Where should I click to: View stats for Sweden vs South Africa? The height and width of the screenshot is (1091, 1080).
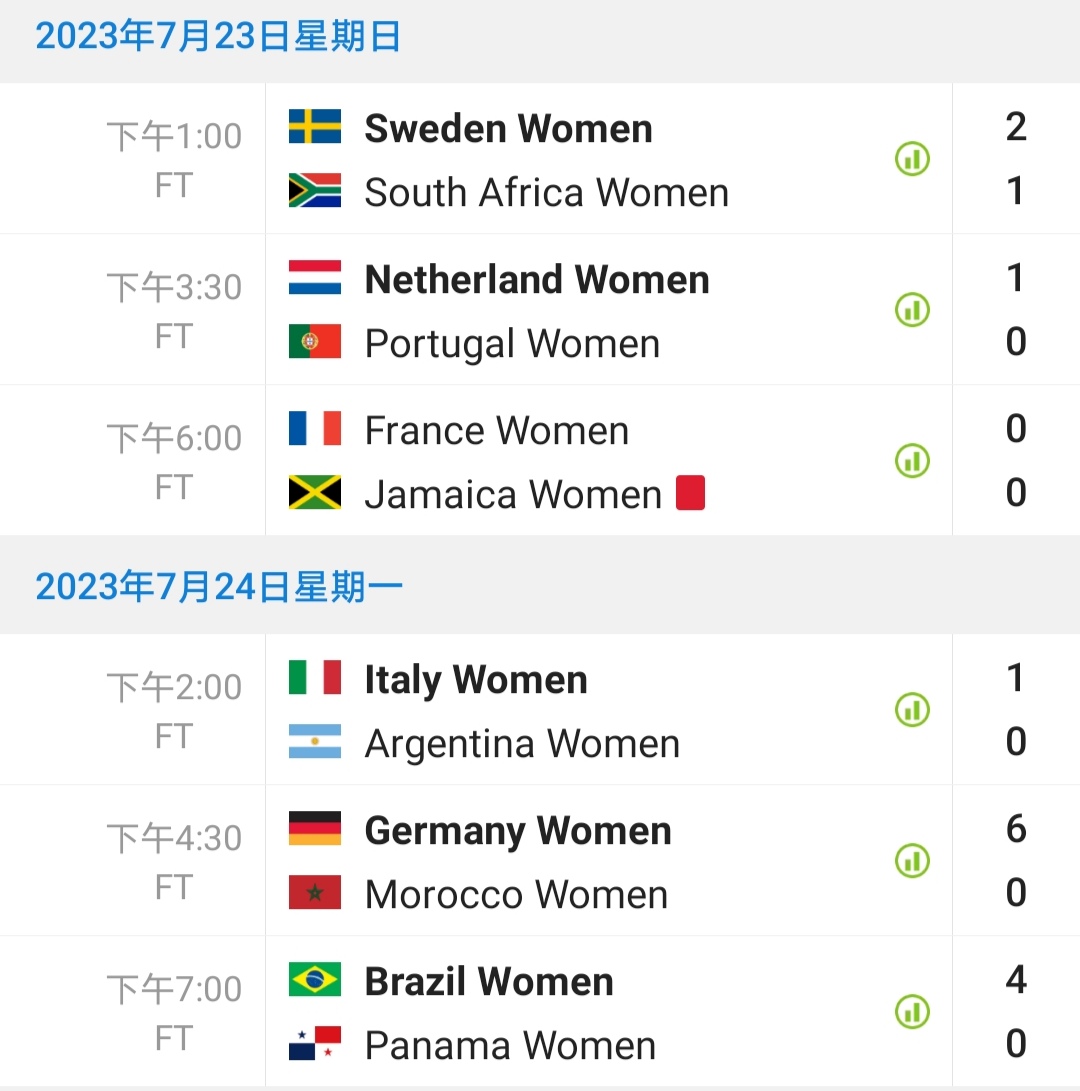(912, 159)
